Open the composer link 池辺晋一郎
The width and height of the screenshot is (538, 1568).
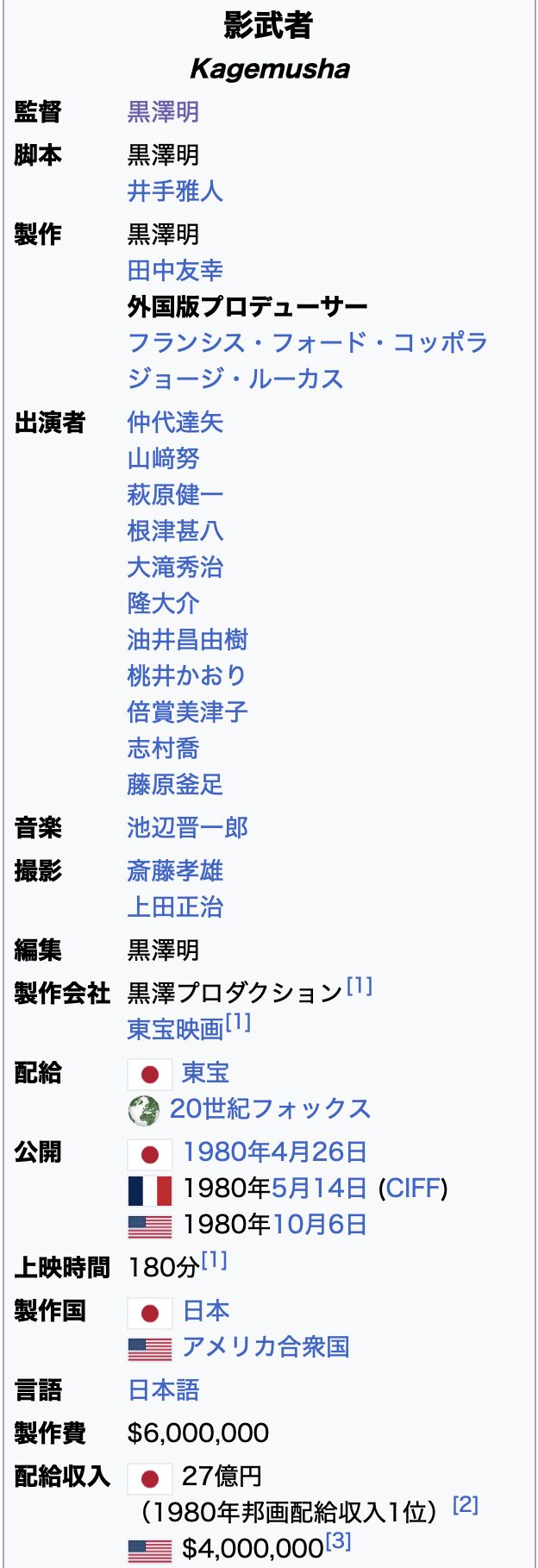(187, 828)
